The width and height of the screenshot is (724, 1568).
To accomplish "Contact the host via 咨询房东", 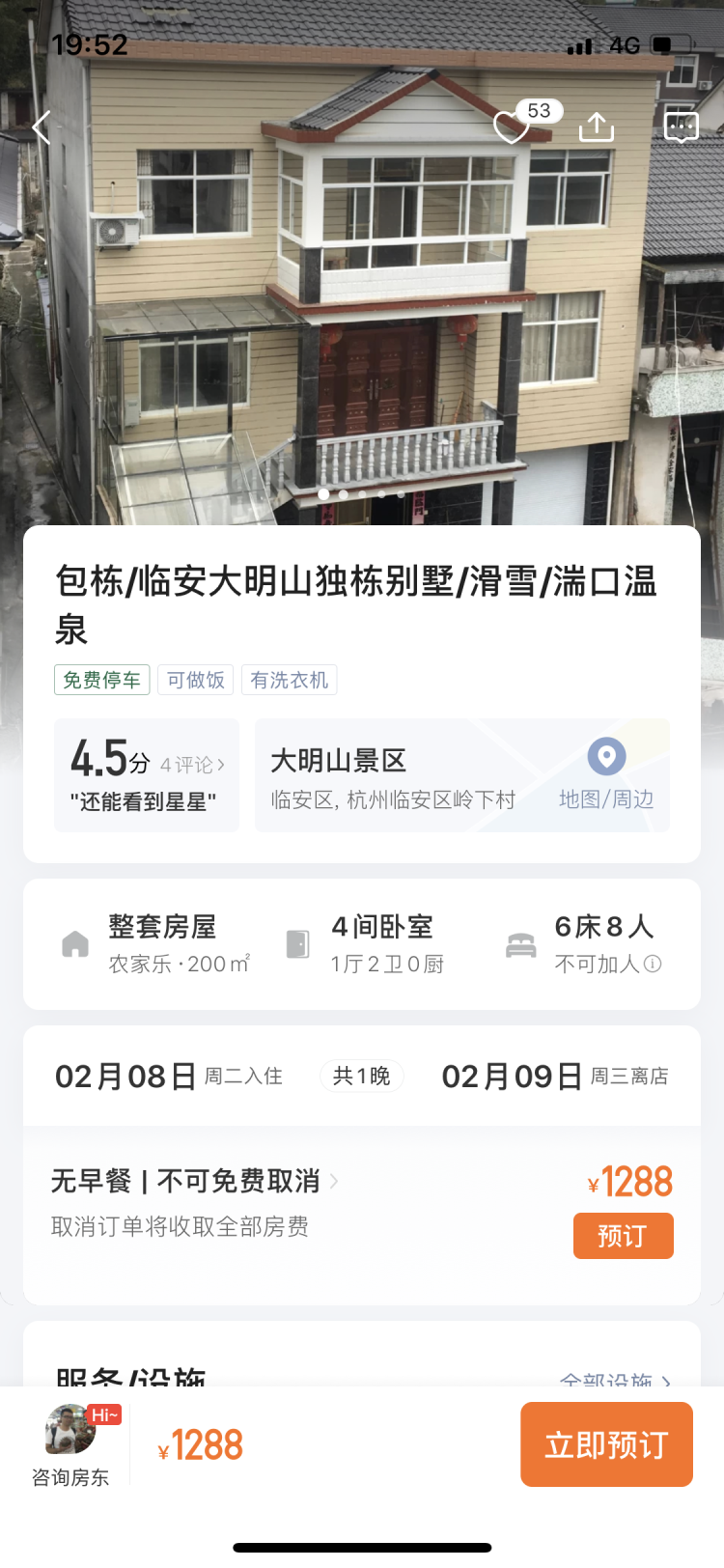I will coord(70,1445).
